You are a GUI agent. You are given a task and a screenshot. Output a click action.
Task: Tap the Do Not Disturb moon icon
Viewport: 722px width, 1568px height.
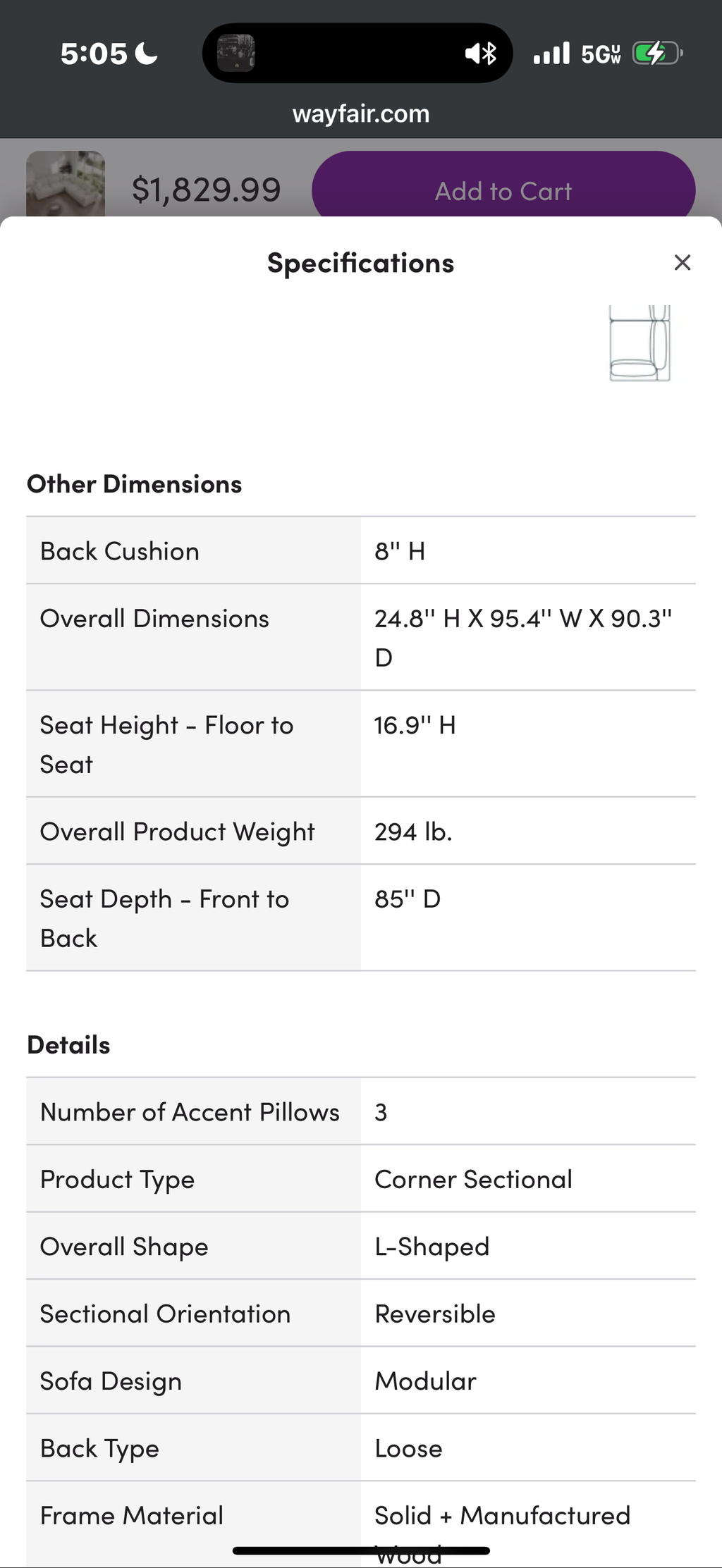(145, 52)
